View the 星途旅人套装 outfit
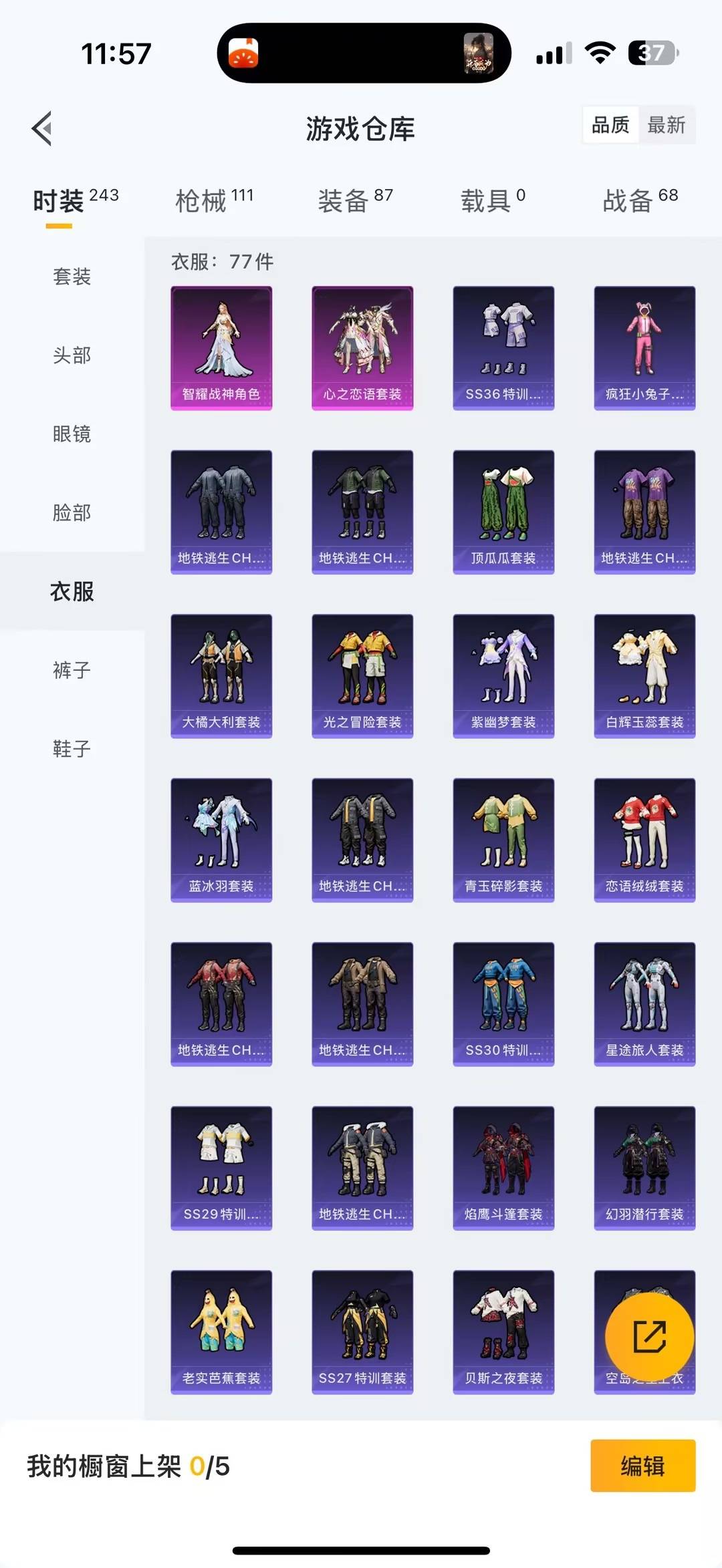The height and width of the screenshot is (1568, 722). point(644,1003)
